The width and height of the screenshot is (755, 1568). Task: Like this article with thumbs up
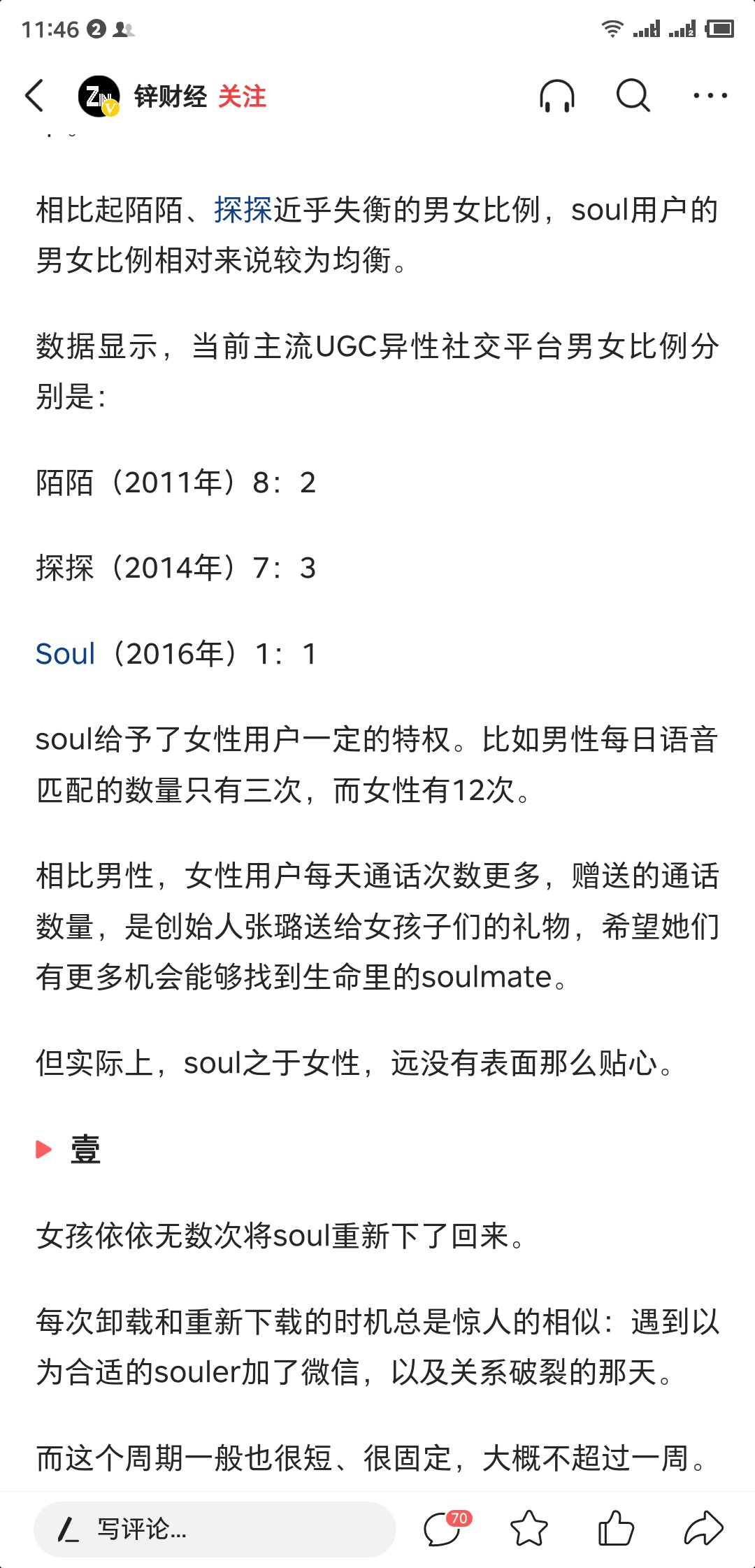point(616,1528)
